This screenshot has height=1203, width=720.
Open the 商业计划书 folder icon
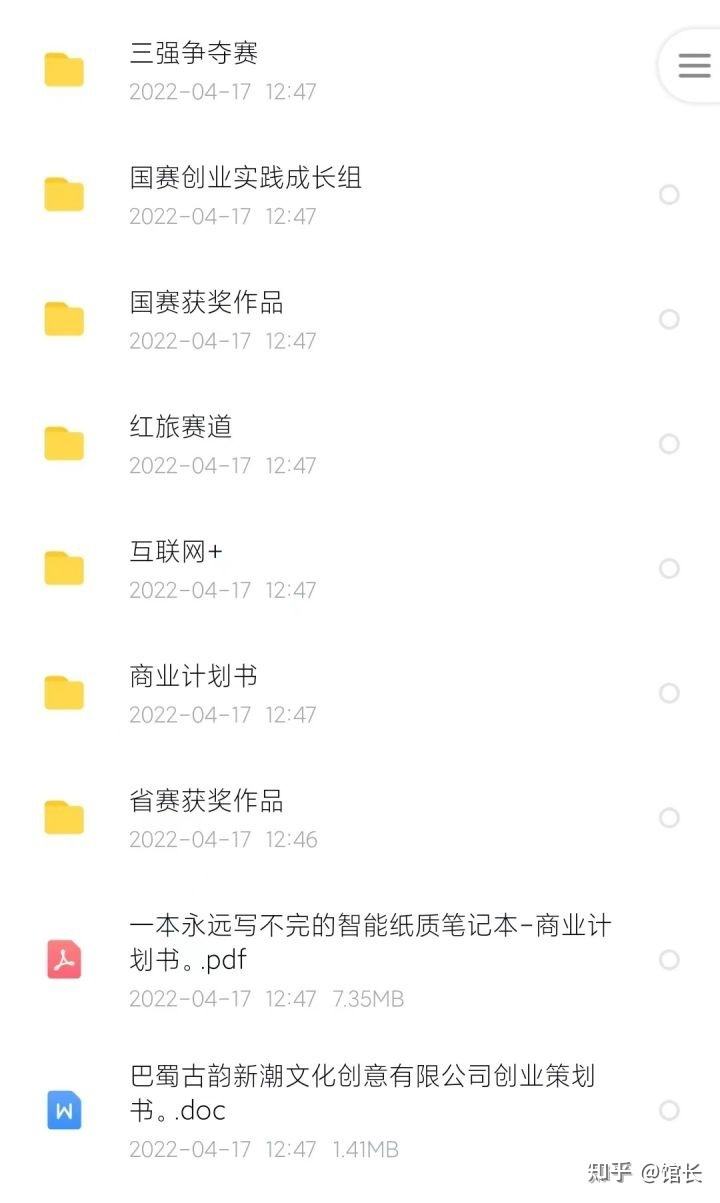tap(63, 693)
